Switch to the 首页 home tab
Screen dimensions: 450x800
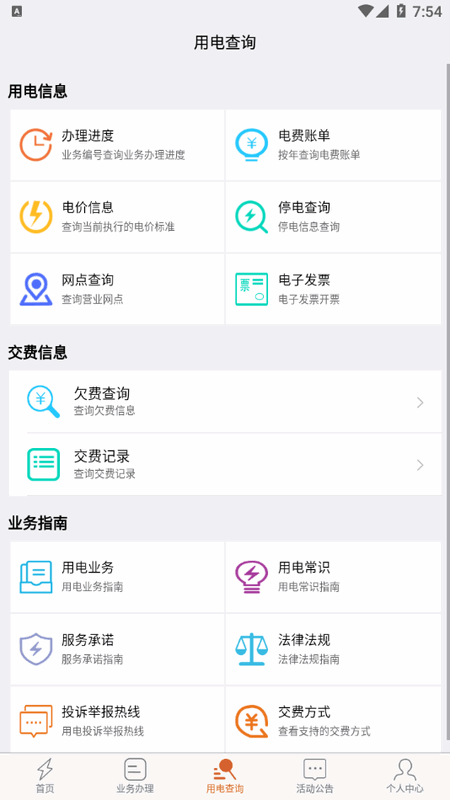[45, 776]
